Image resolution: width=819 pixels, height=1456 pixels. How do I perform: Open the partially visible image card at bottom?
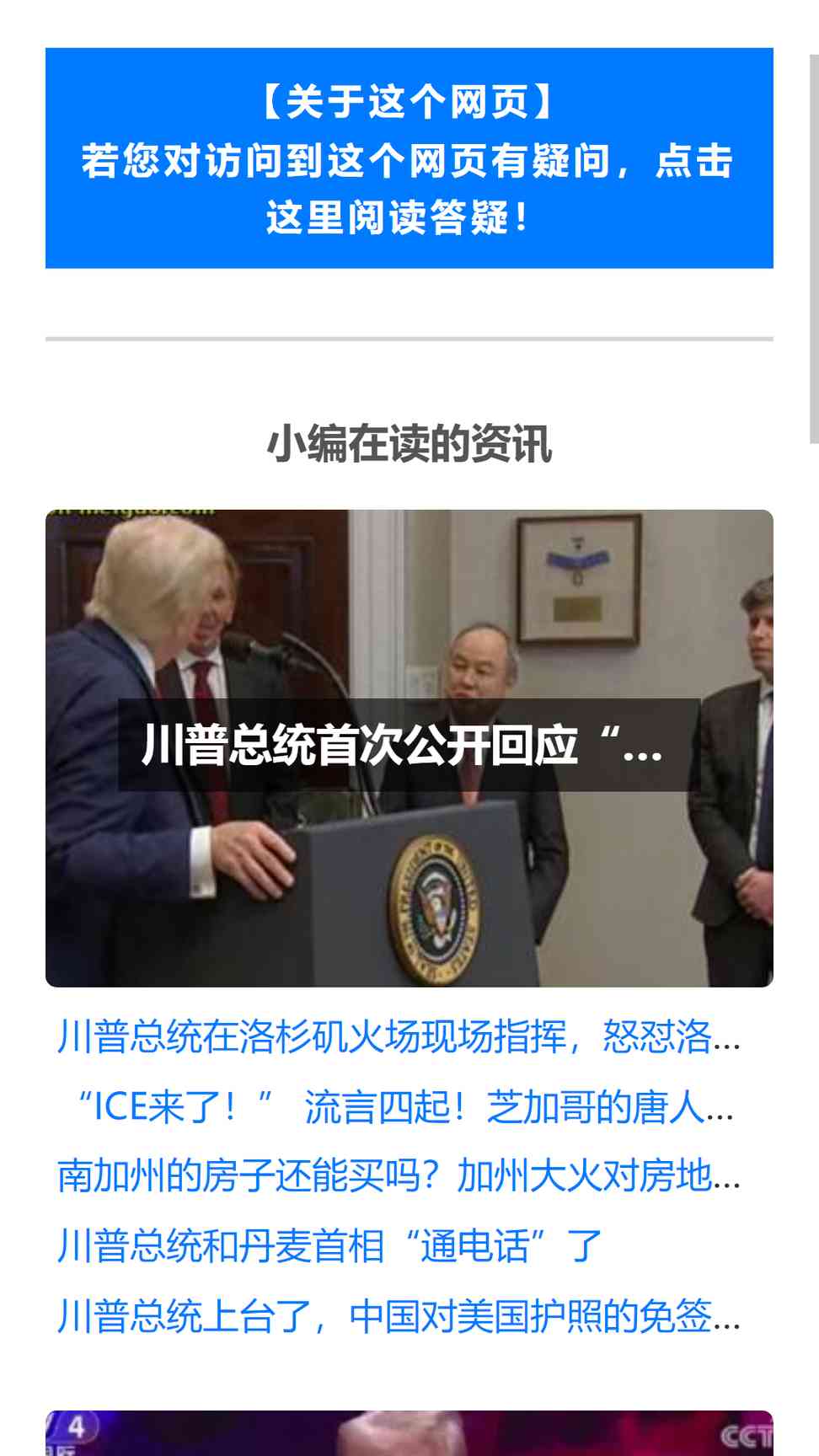pos(409,1433)
